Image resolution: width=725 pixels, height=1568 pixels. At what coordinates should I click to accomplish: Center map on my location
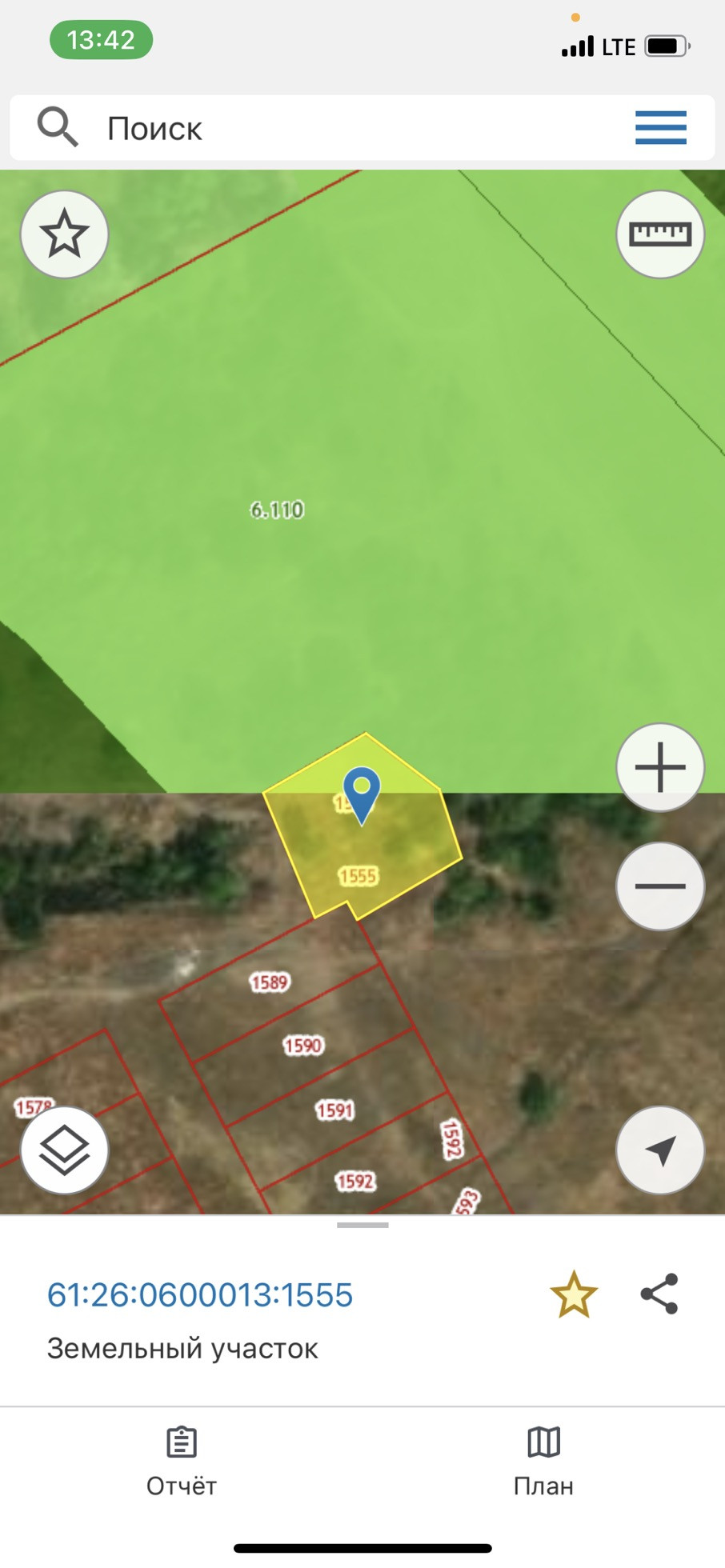tap(660, 1150)
